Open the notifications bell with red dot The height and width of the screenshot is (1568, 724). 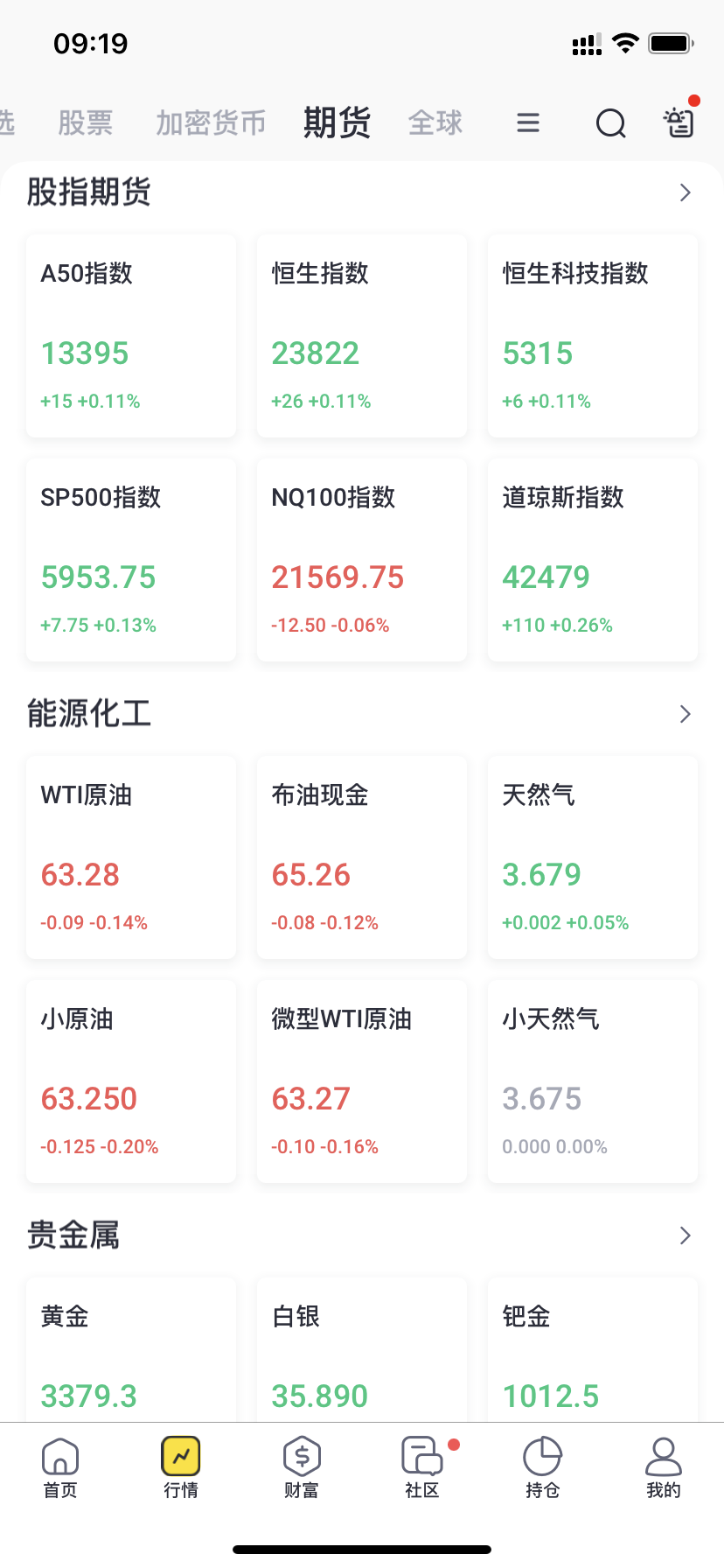pyautogui.click(x=680, y=122)
